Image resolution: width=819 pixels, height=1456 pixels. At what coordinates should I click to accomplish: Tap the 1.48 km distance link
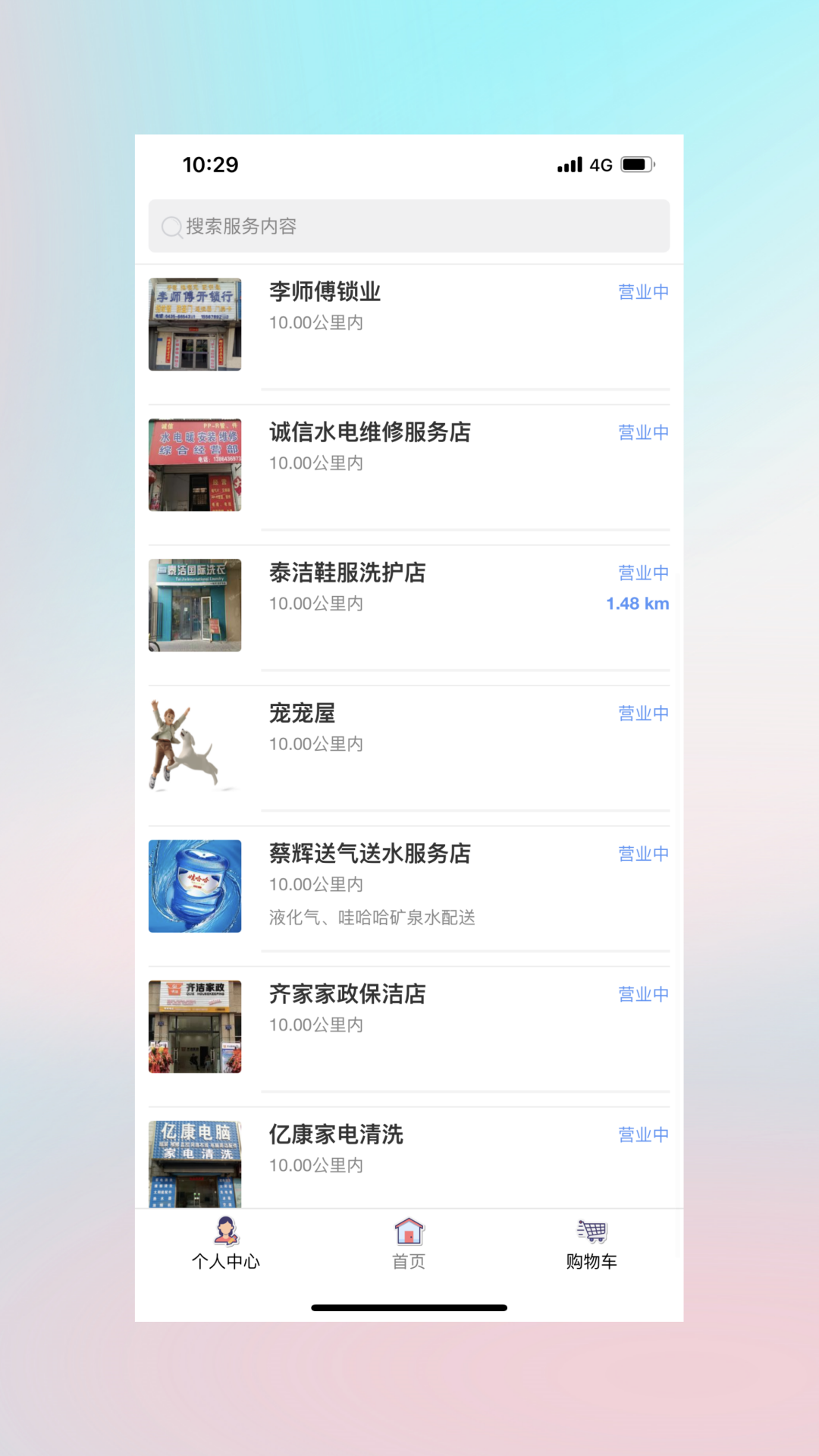coord(637,604)
